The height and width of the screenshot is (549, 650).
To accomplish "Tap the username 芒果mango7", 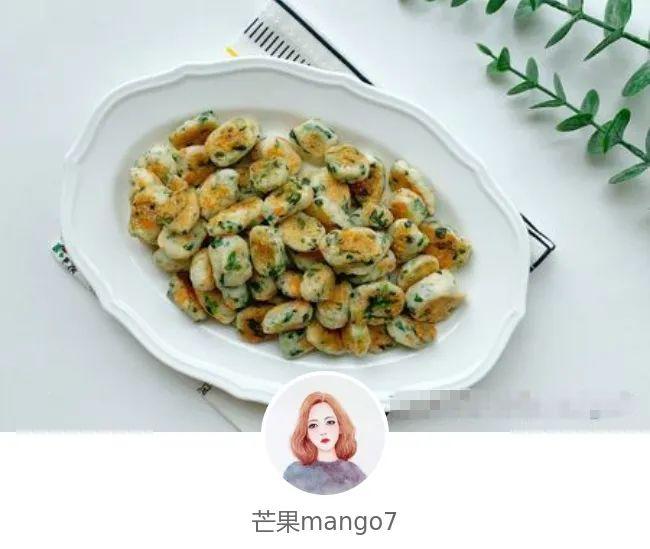I will (x=324, y=522).
